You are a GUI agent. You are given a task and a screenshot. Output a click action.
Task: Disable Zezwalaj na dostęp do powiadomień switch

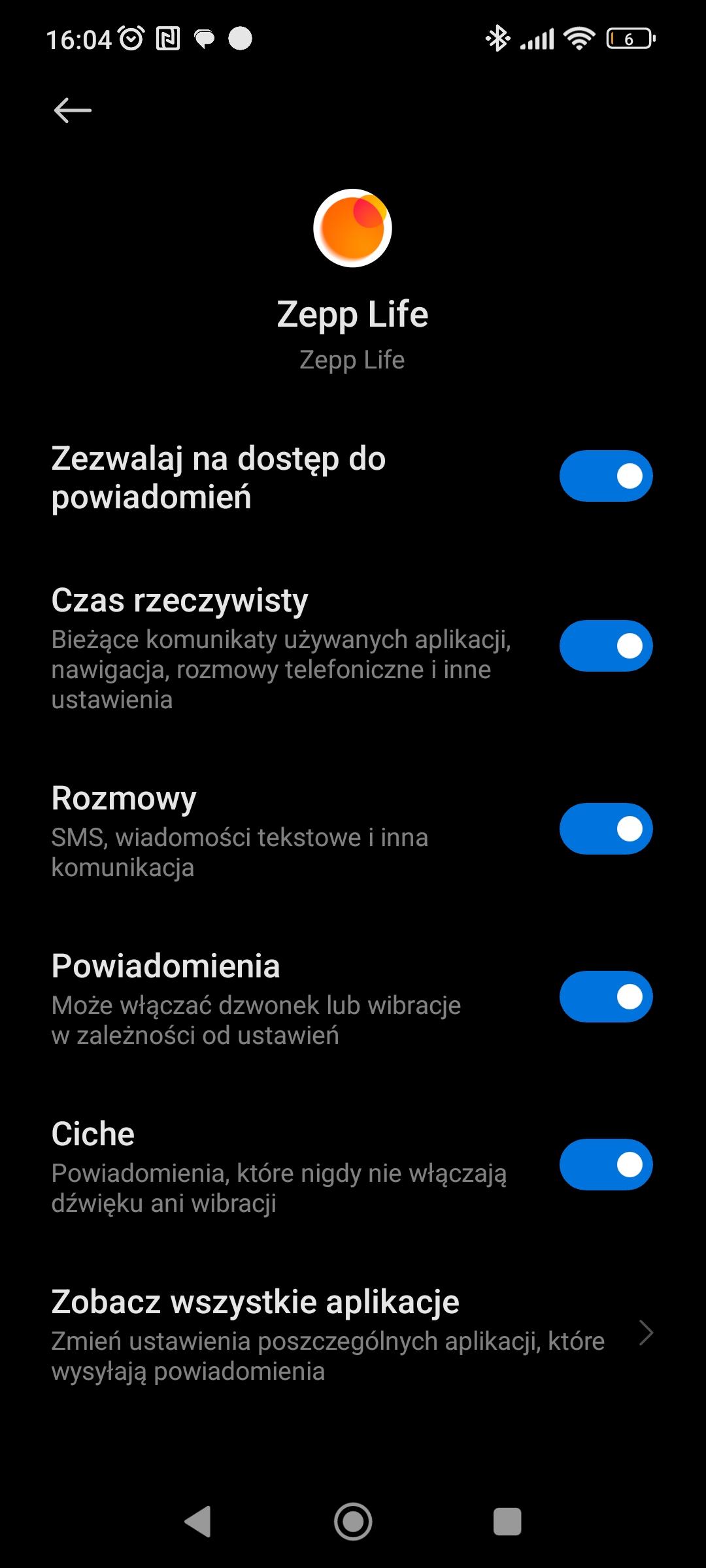click(605, 476)
